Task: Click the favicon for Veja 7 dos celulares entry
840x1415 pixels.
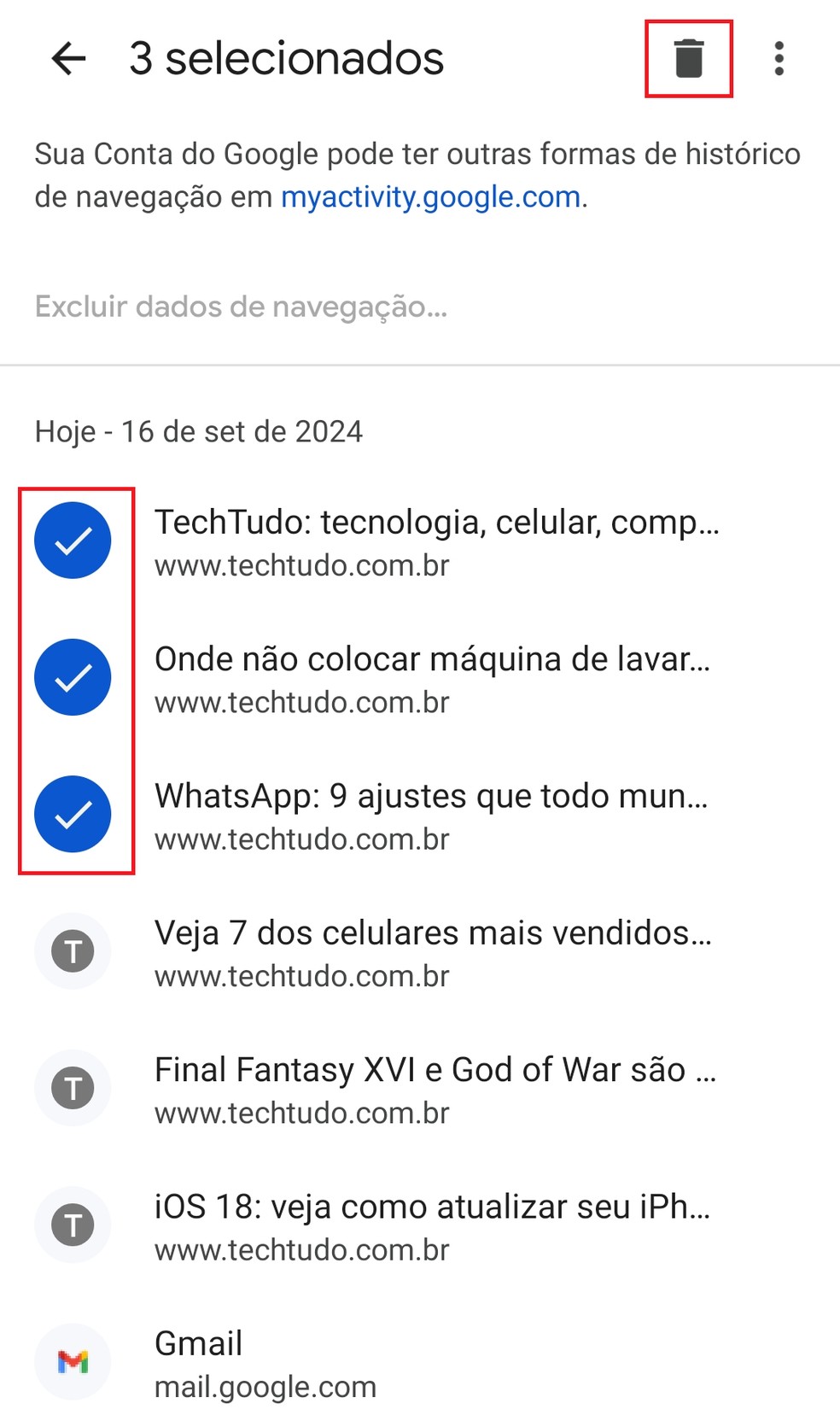Action: click(x=73, y=950)
